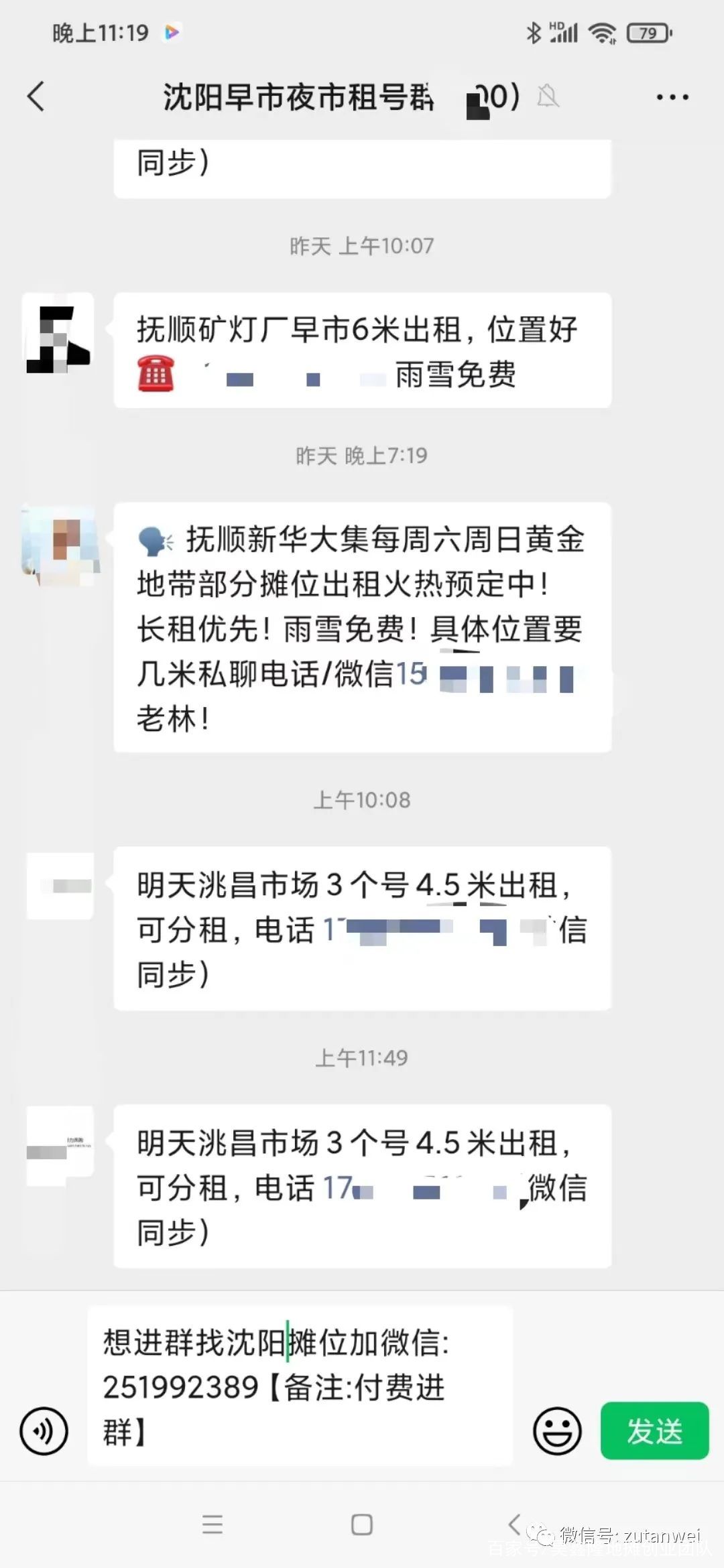Go back from the group chat
The height and width of the screenshot is (1568, 724).
(x=36, y=96)
